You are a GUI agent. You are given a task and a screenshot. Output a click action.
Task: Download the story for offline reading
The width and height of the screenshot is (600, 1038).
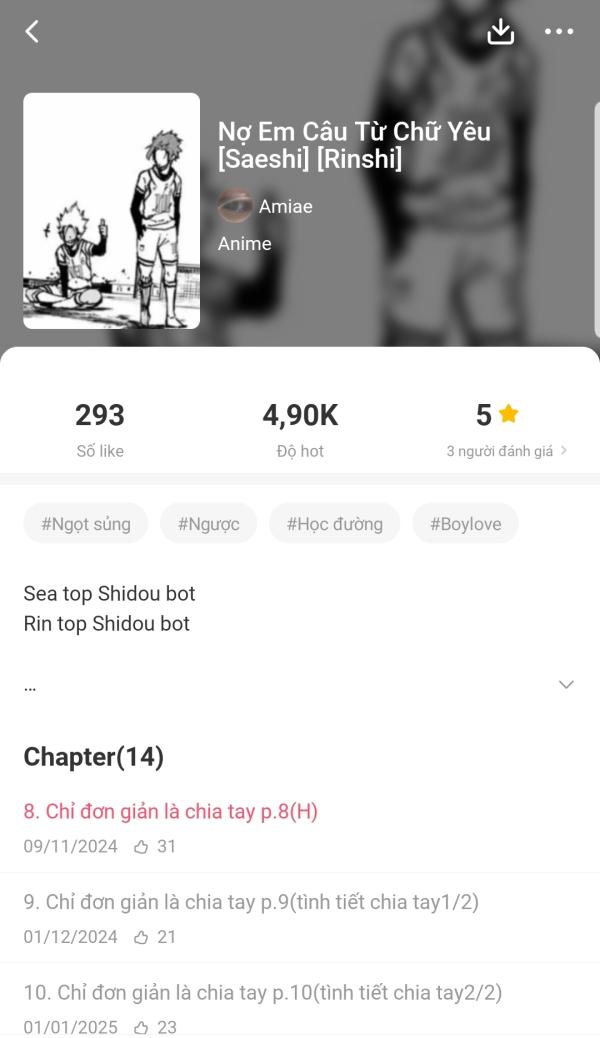click(x=500, y=32)
